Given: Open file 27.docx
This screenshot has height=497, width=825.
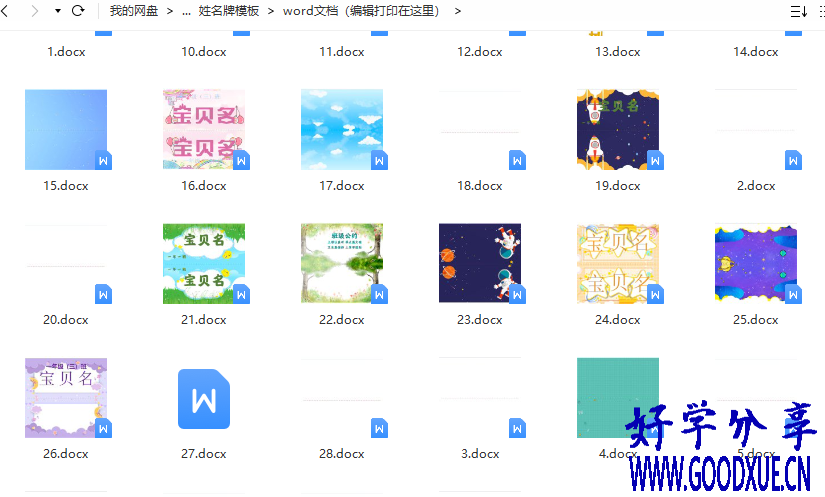Looking at the screenshot, I should [204, 398].
